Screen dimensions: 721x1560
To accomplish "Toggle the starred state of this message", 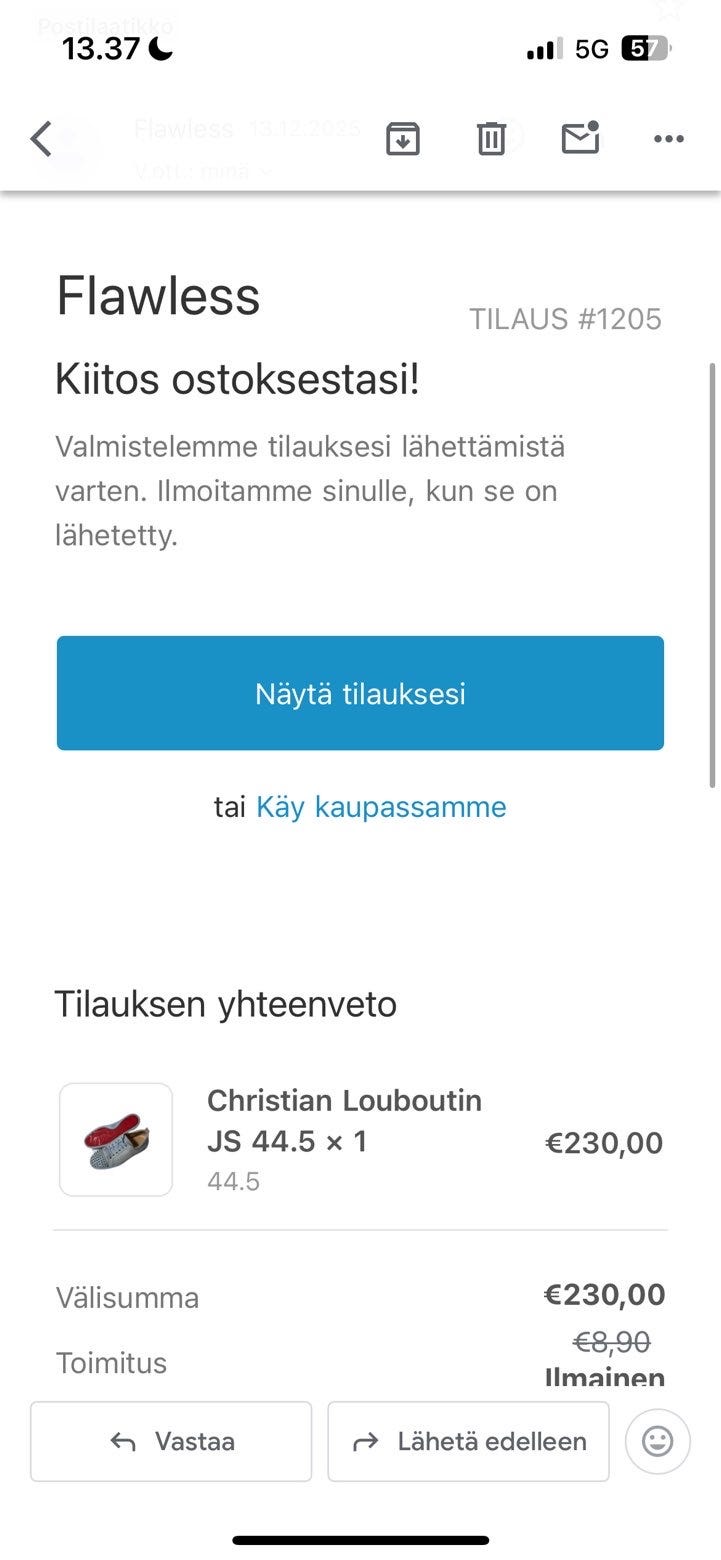I will [x=668, y=12].
